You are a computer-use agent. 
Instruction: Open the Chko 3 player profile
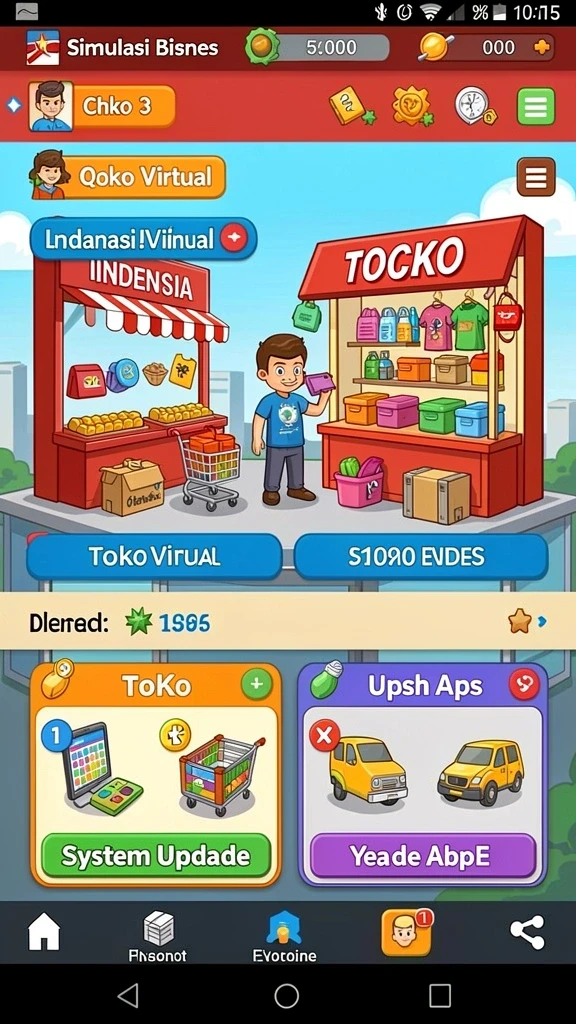(x=102, y=106)
